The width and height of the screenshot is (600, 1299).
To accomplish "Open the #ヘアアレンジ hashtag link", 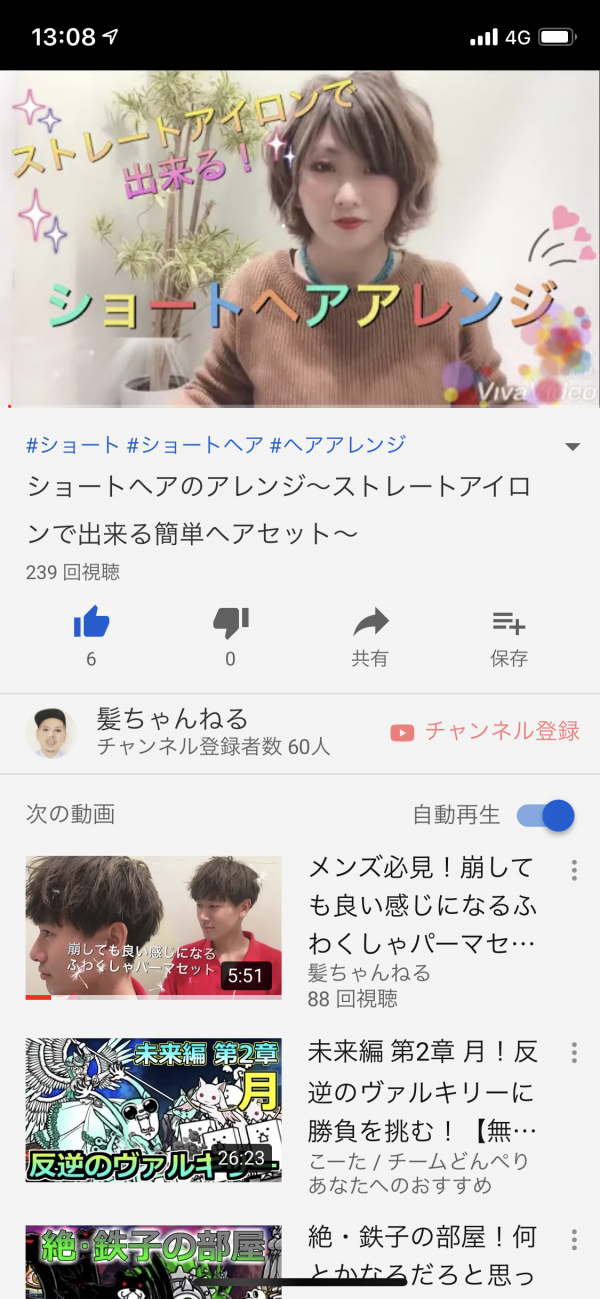I will pyautogui.click(x=338, y=445).
